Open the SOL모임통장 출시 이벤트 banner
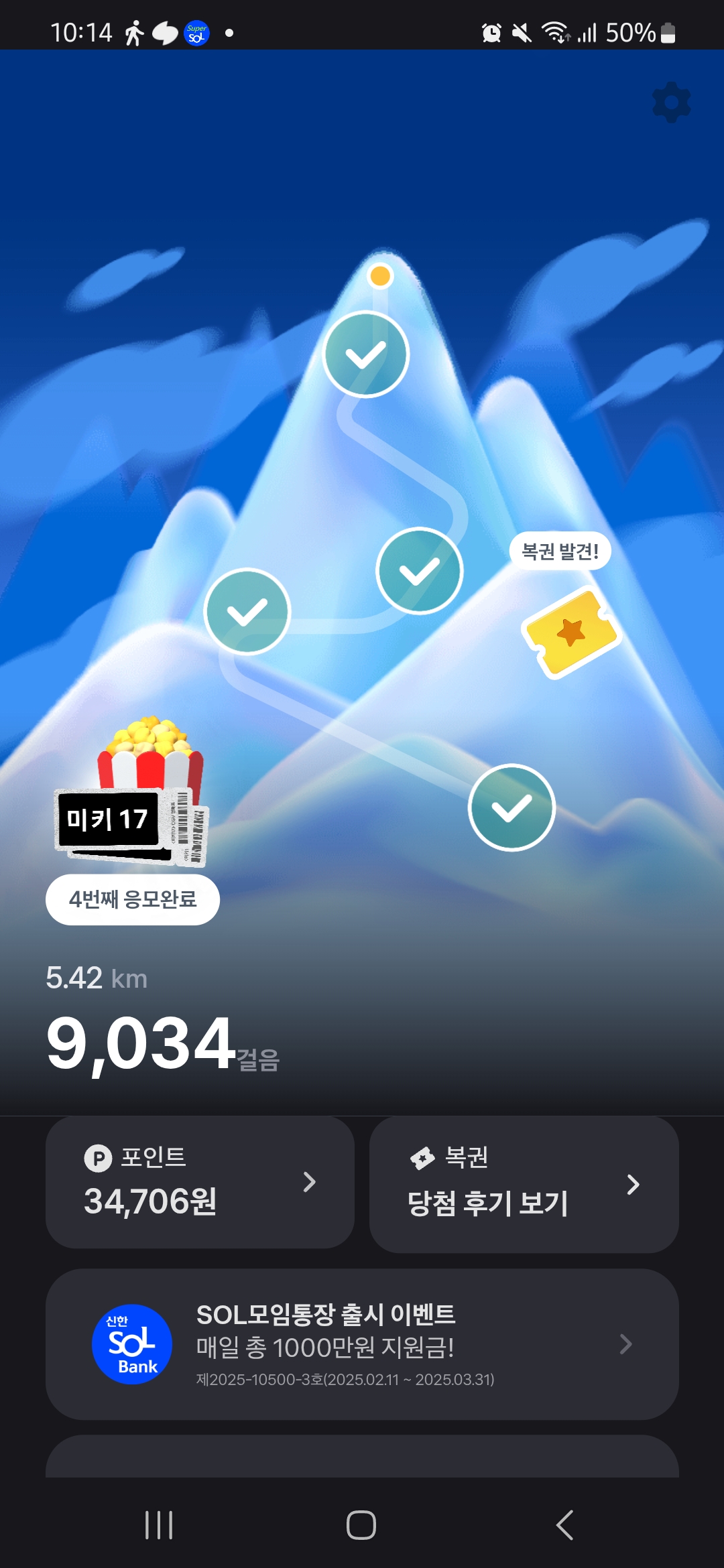The image size is (724, 1568). click(x=362, y=1344)
